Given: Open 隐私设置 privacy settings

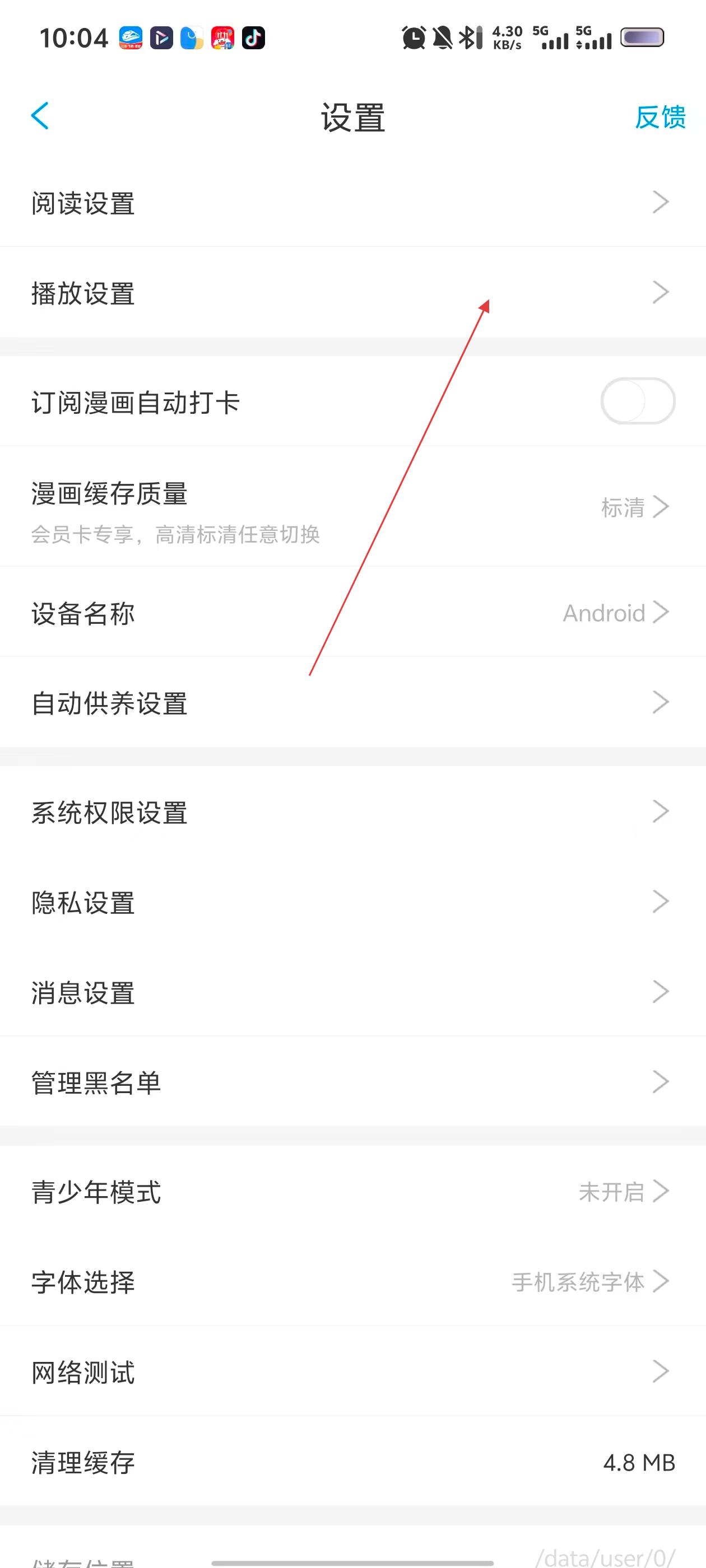Looking at the screenshot, I should pyautogui.click(x=352, y=902).
